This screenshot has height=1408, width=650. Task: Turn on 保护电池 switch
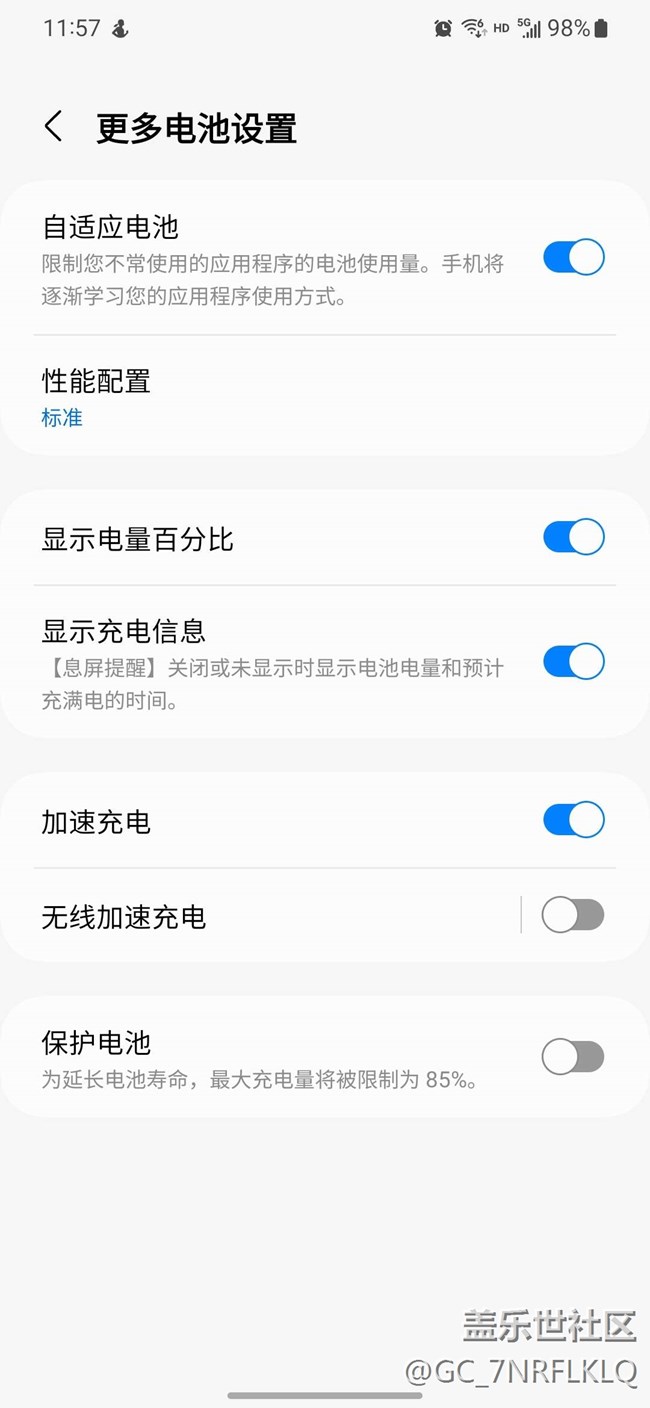point(573,1057)
